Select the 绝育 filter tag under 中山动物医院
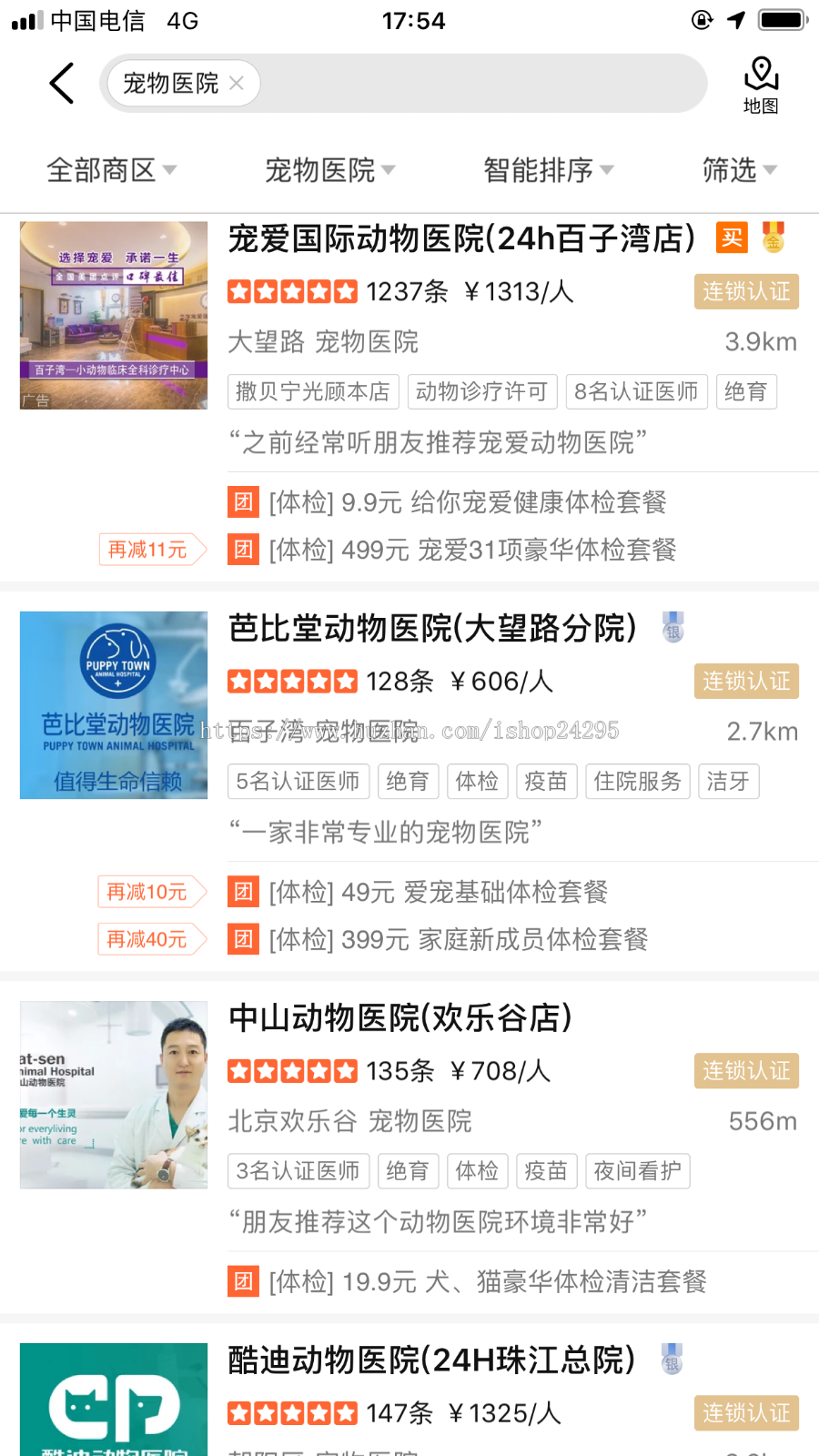The height and width of the screenshot is (1456, 819). click(408, 1171)
